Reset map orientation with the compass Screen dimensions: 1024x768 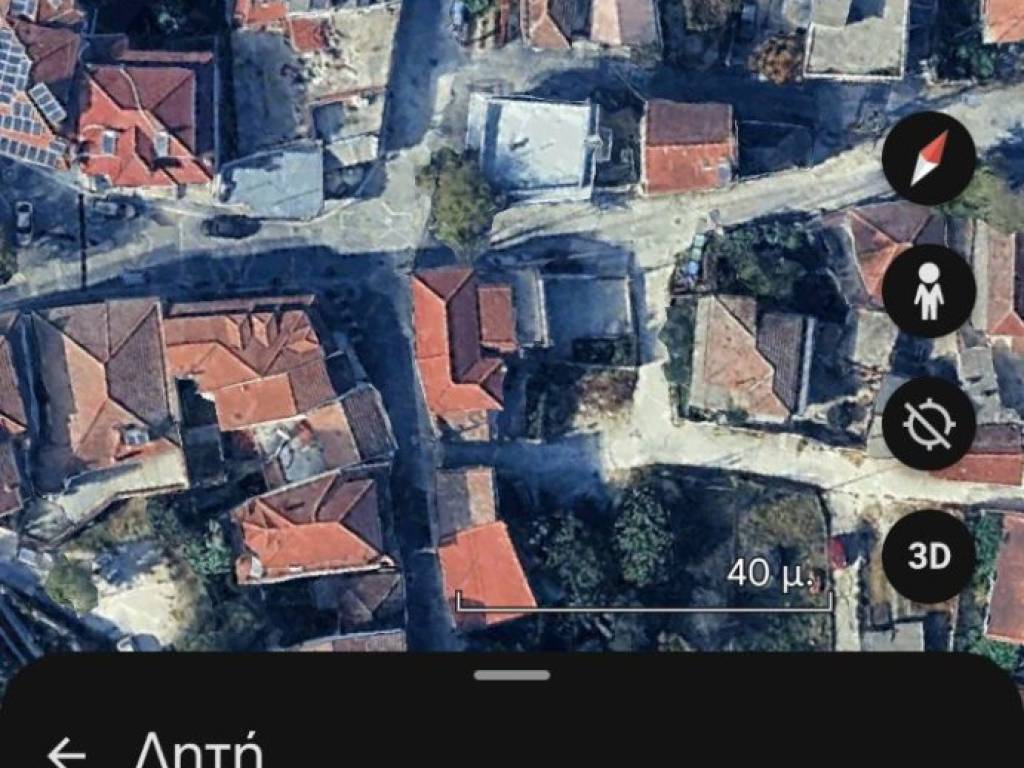[928, 158]
